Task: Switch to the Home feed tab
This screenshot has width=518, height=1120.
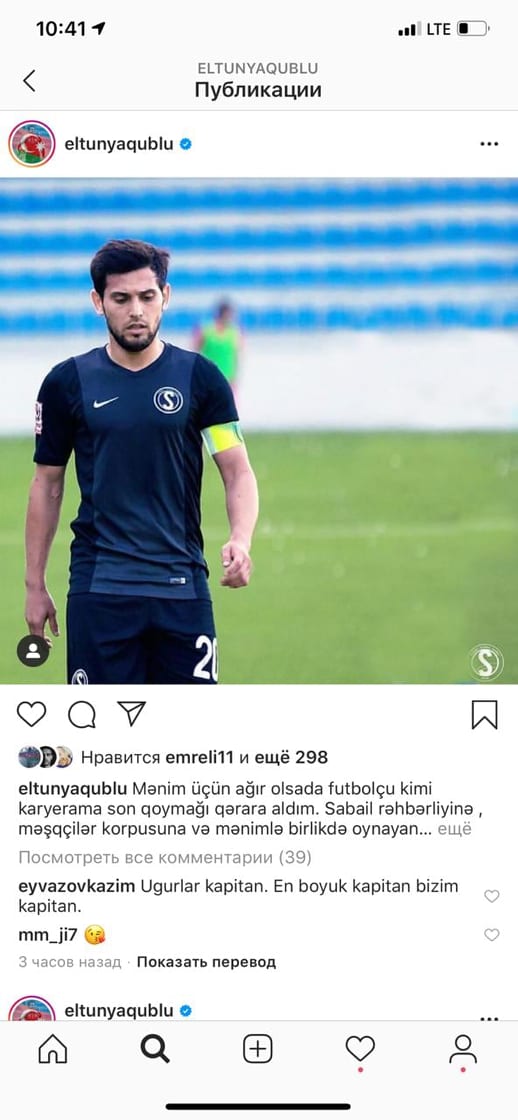Action: (x=53, y=1049)
